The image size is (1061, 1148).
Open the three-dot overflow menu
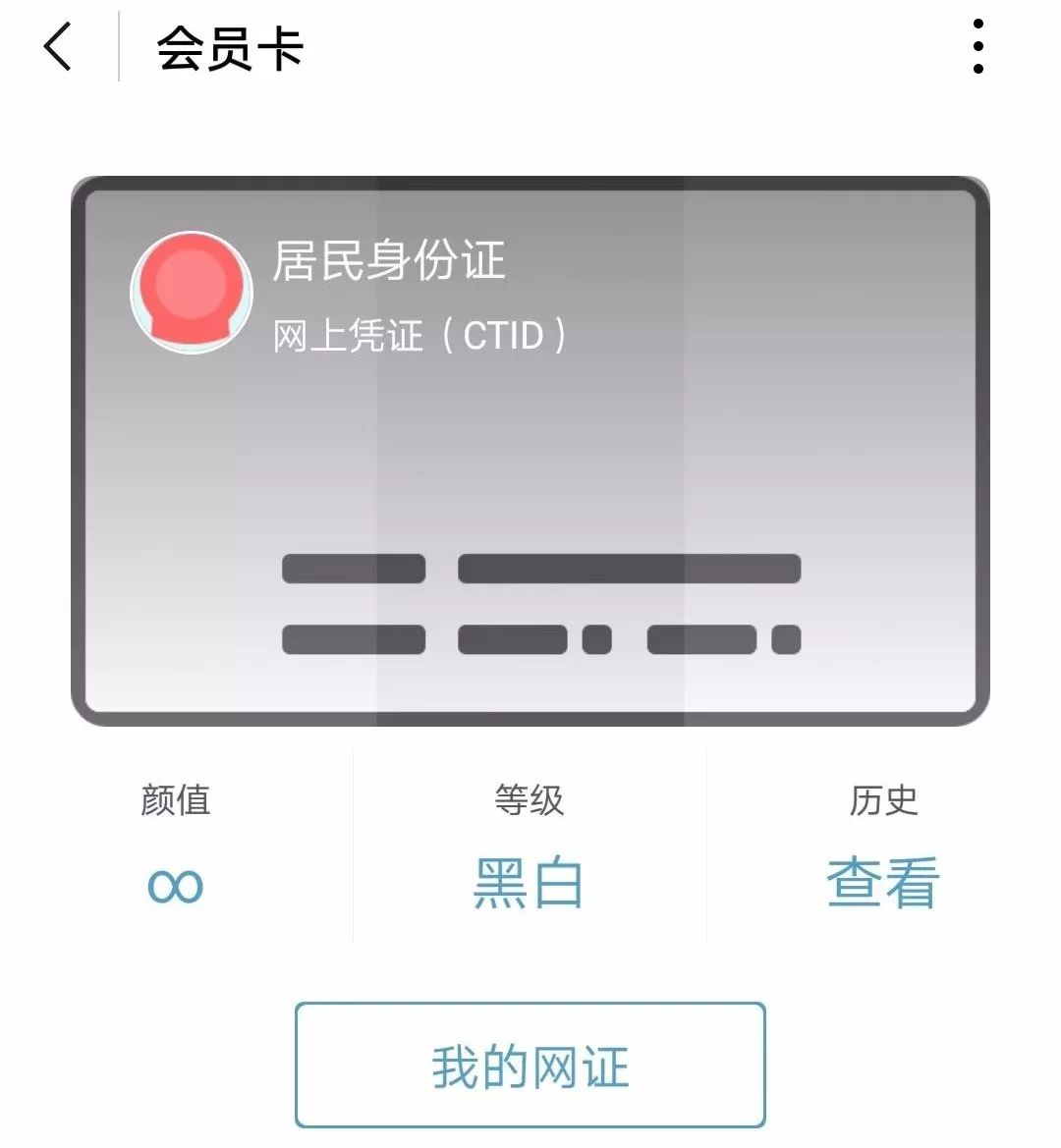977,46
